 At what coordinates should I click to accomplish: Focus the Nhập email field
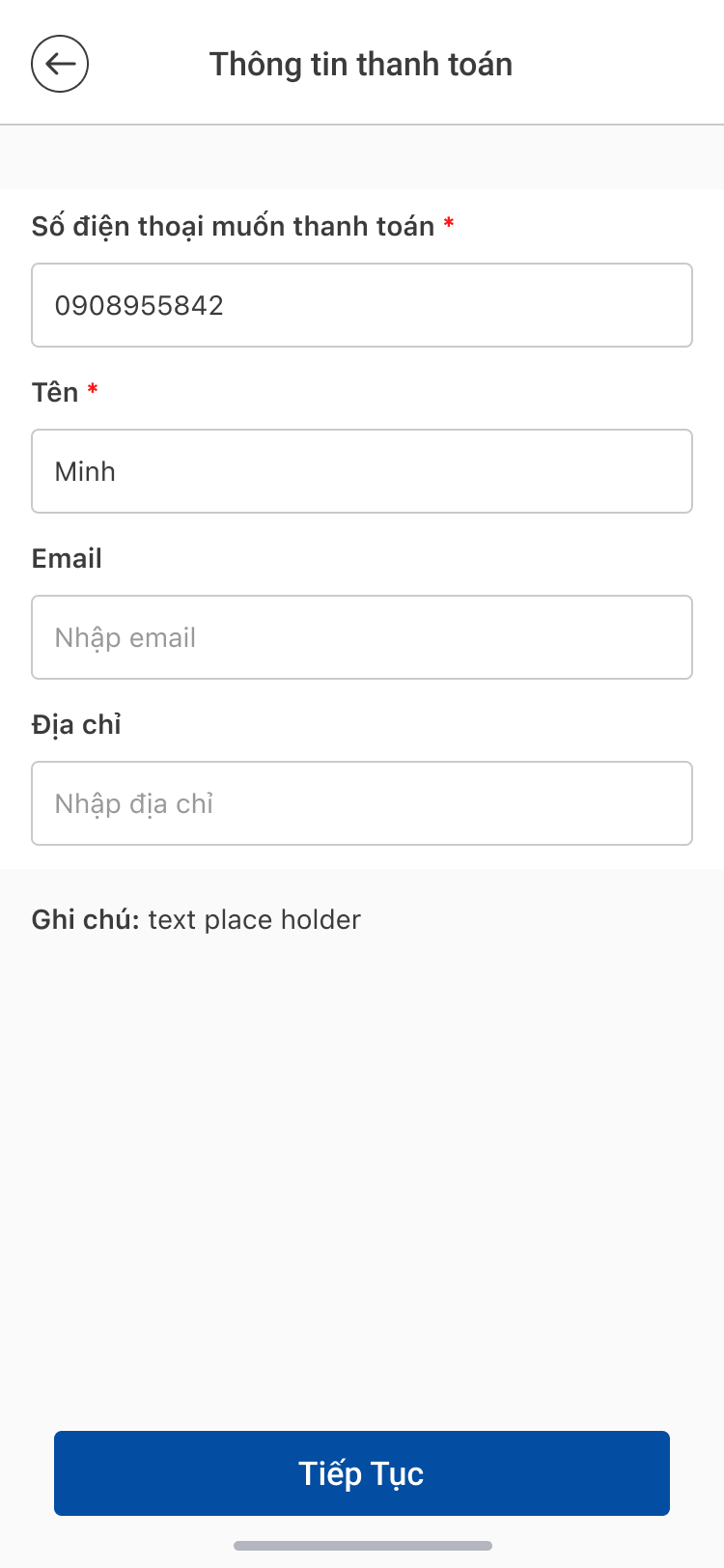(x=362, y=637)
